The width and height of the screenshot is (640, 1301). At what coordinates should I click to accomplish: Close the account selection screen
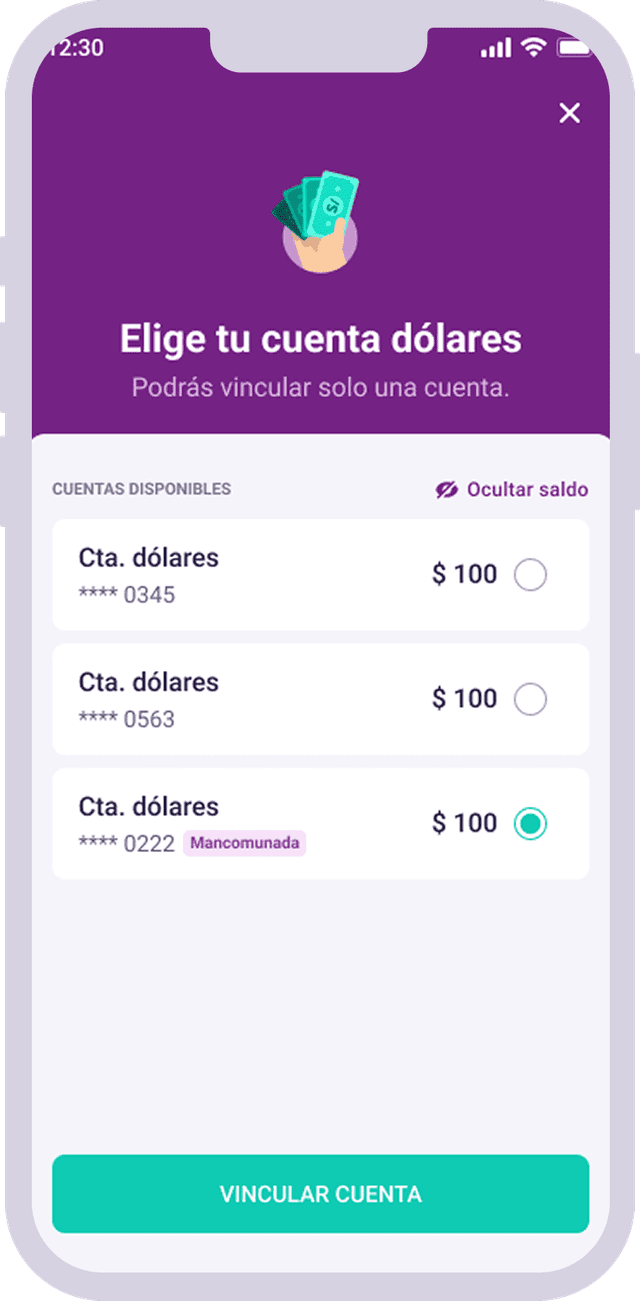click(x=569, y=113)
